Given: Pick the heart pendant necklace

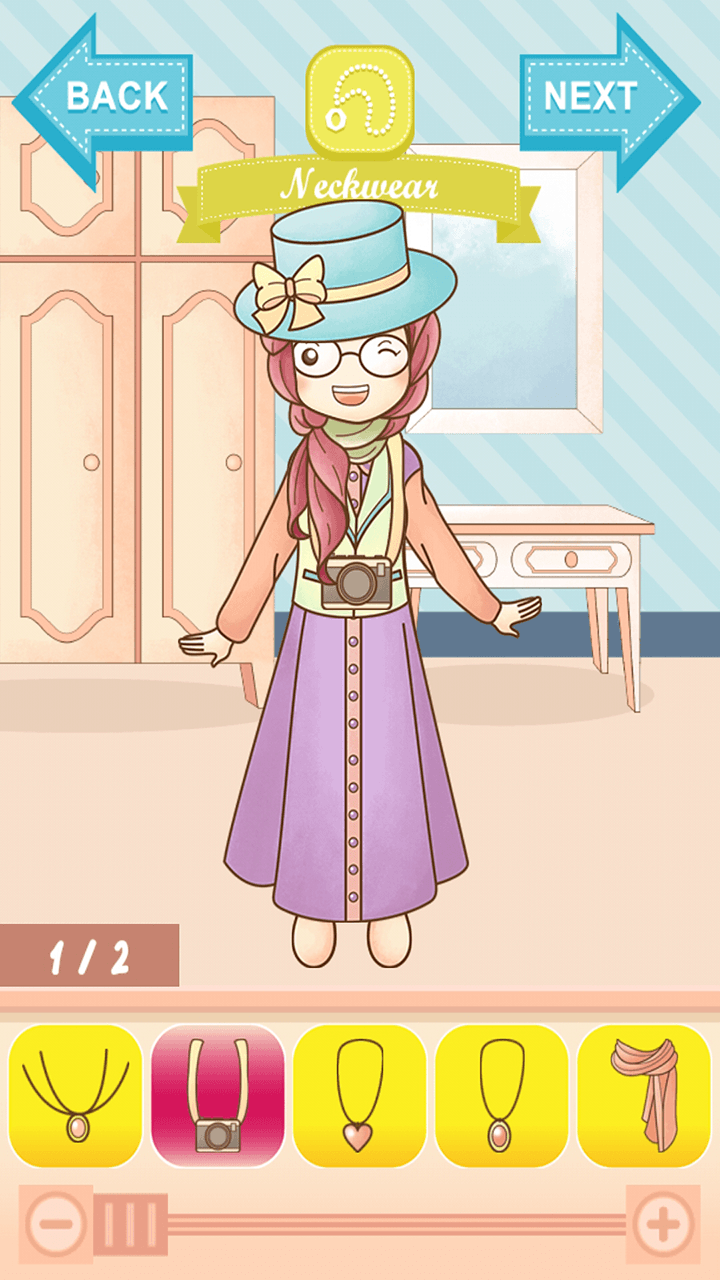Looking at the screenshot, I should point(360,1096).
